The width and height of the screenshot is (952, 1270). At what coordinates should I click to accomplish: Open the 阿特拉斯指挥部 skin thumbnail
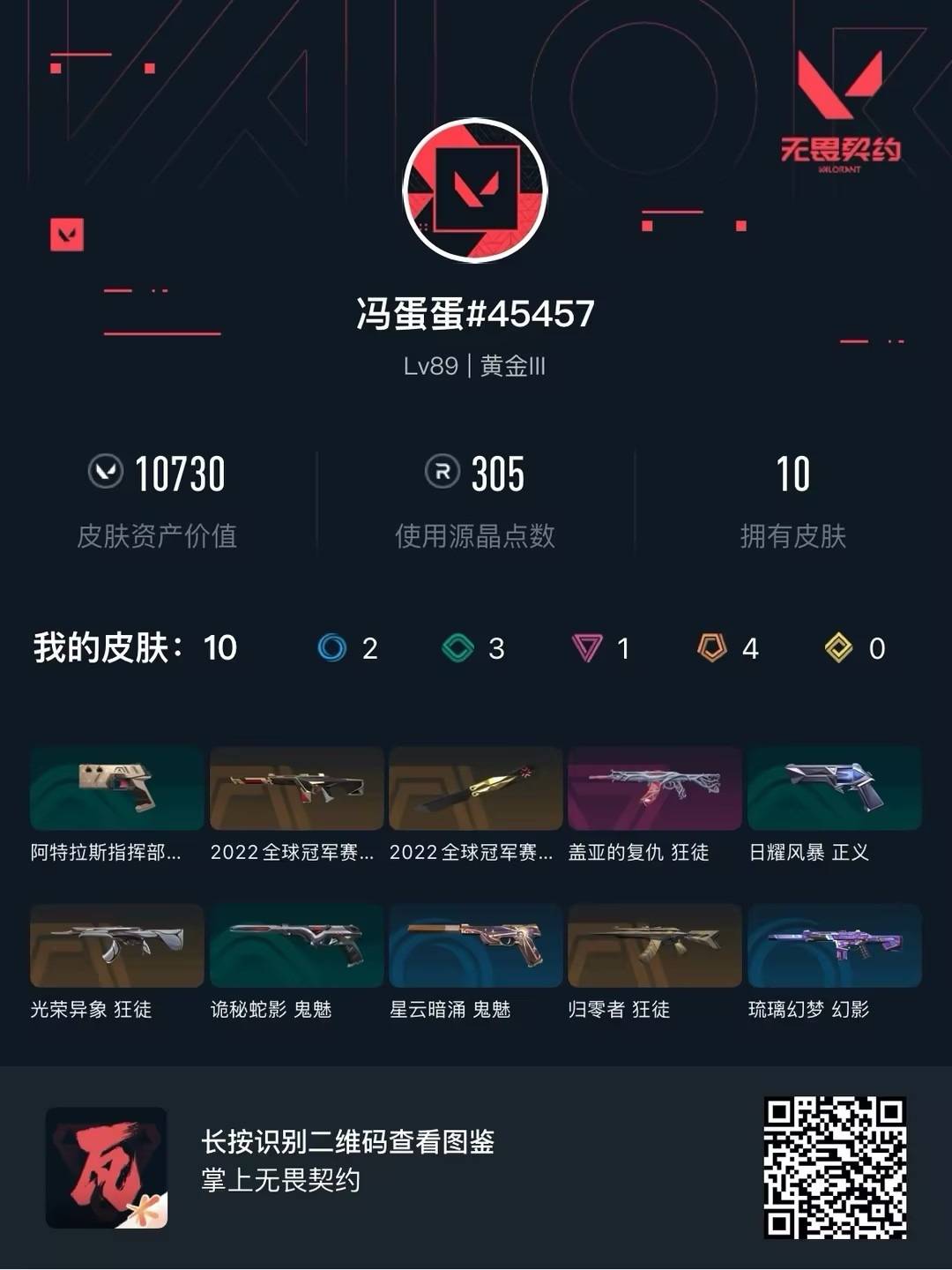point(116,788)
